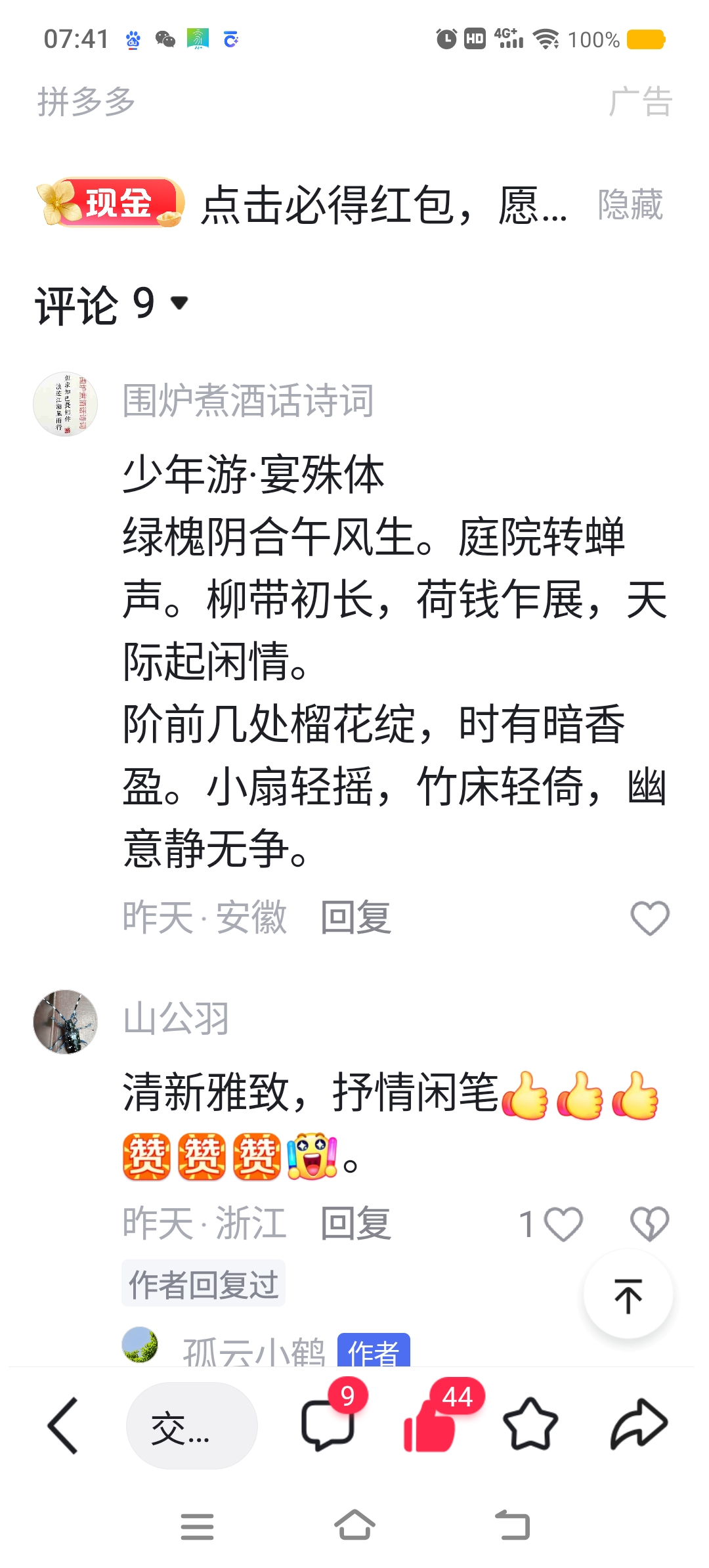Open the recent apps menu
This screenshot has width=709, height=1568.
[x=197, y=1526]
